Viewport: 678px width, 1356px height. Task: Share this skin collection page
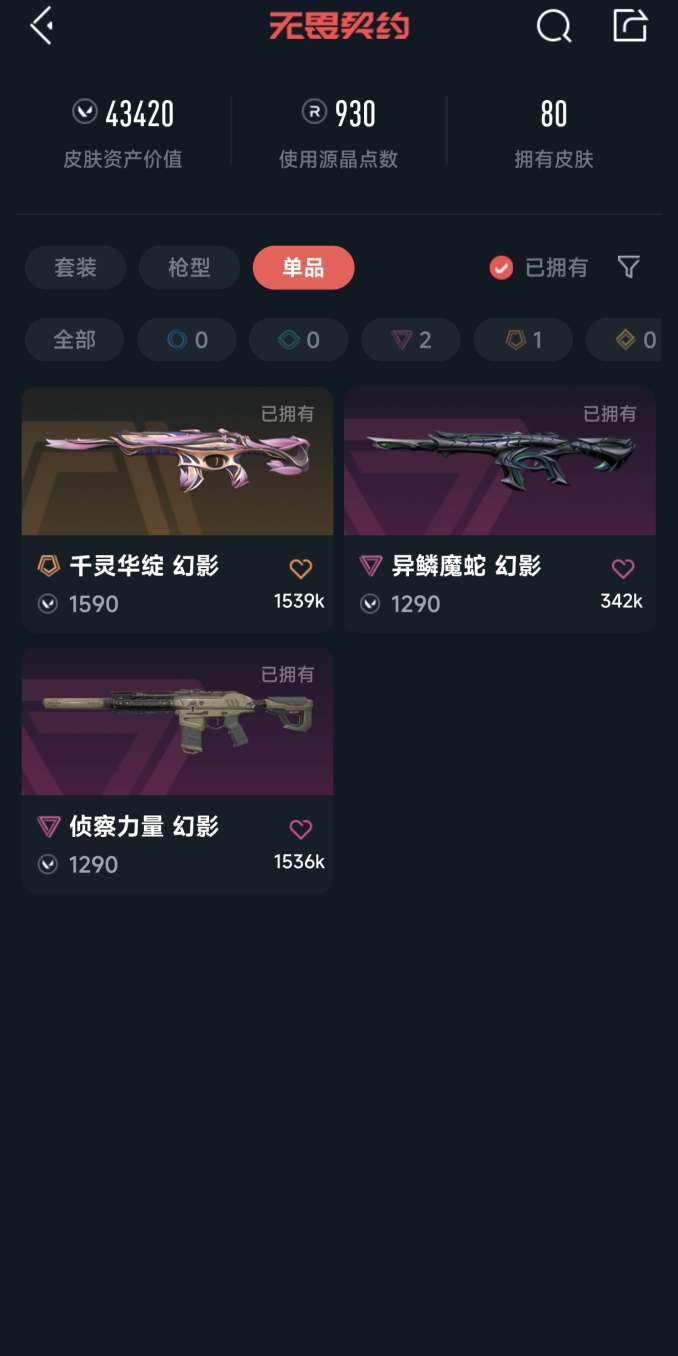(x=630, y=25)
